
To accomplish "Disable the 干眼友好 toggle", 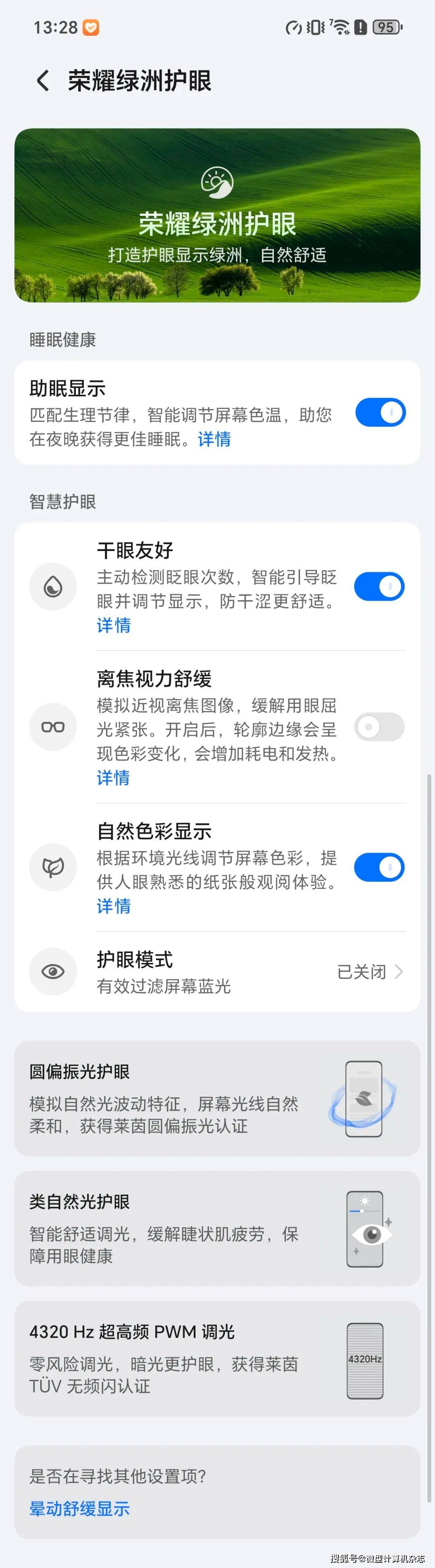I will click(x=380, y=587).
